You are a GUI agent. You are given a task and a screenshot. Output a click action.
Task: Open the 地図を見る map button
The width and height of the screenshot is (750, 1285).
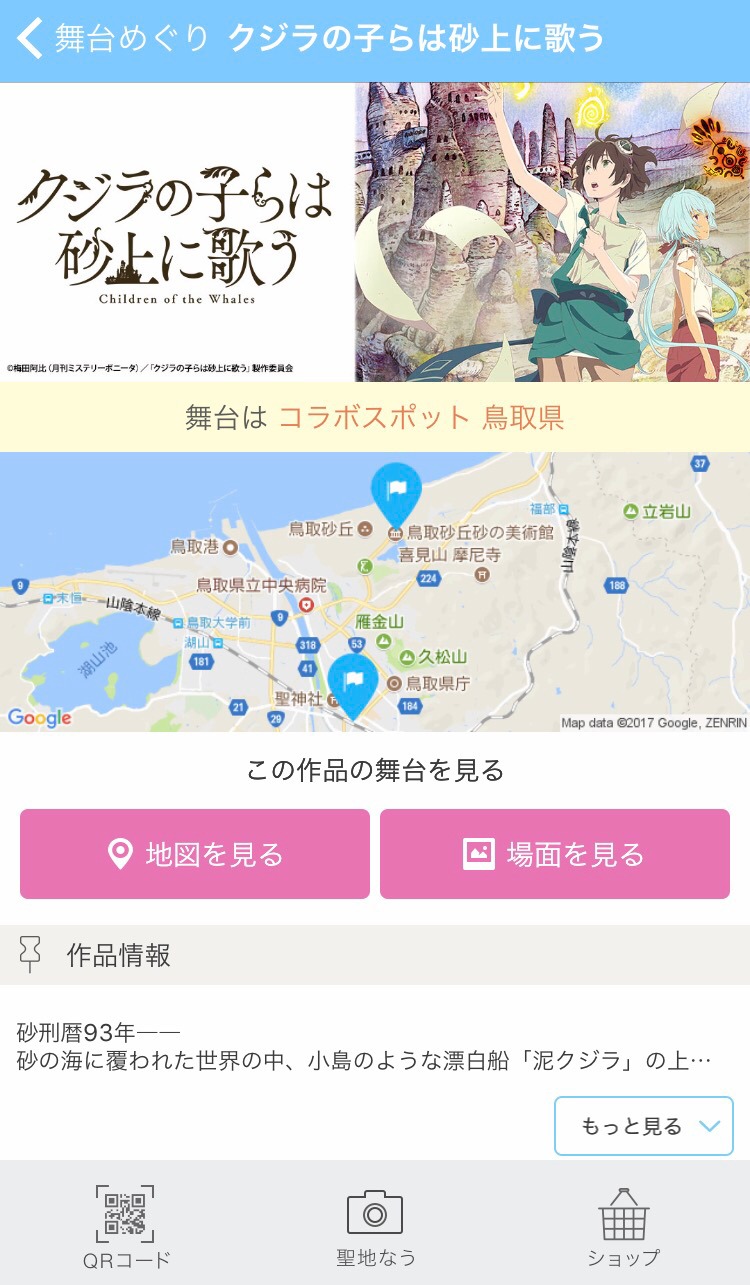(x=195, y=854)
